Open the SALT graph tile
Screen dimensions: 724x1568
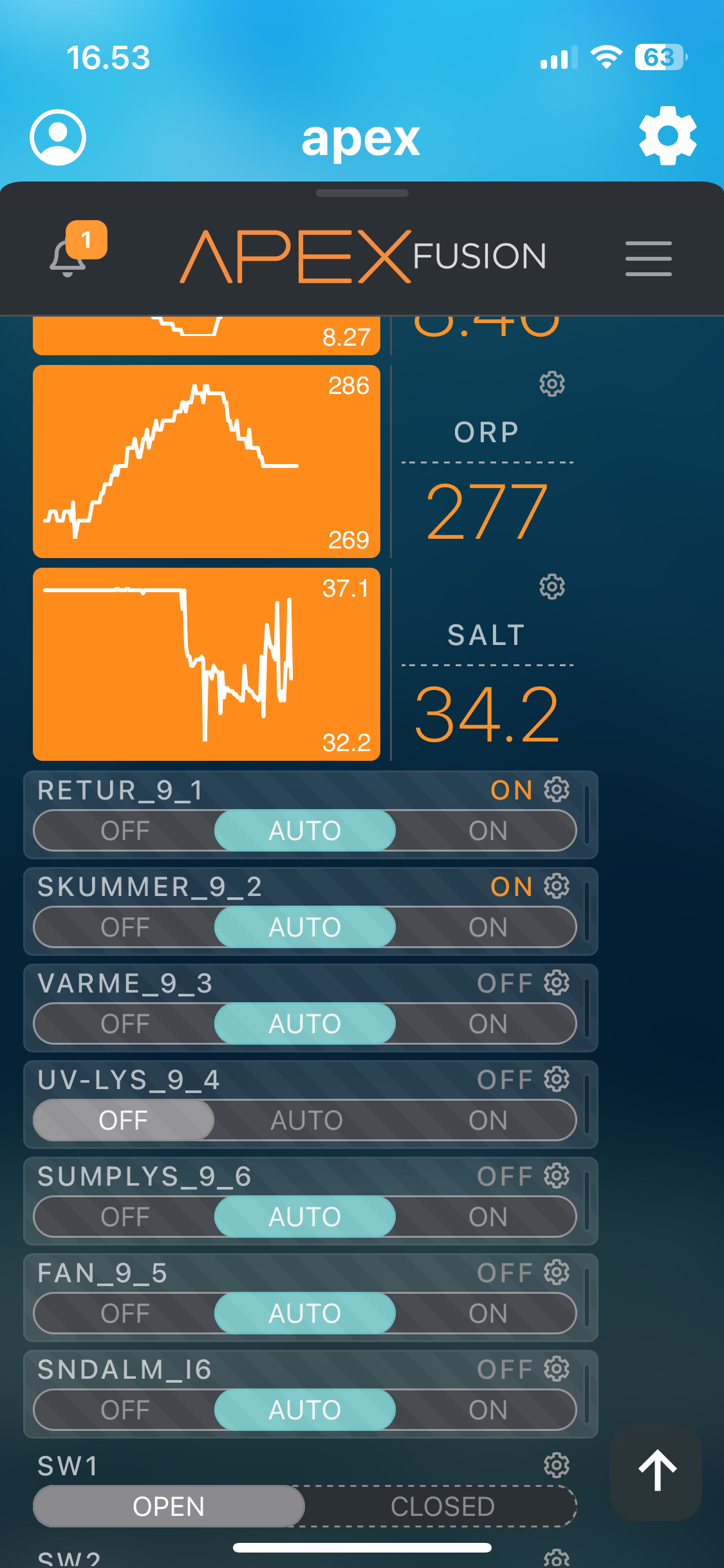point(206,664)
